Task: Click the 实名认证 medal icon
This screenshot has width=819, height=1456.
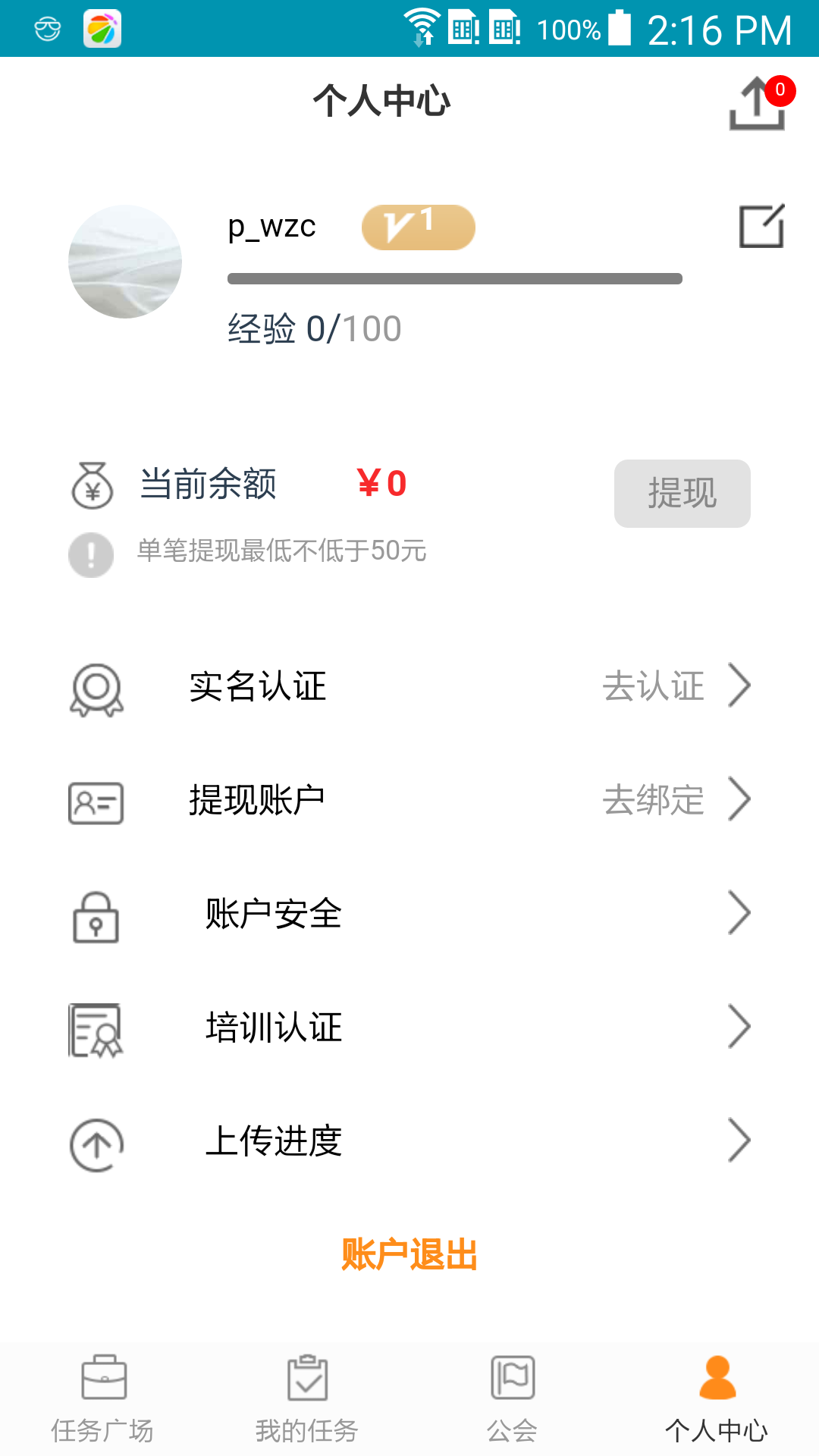Action: 96,689
